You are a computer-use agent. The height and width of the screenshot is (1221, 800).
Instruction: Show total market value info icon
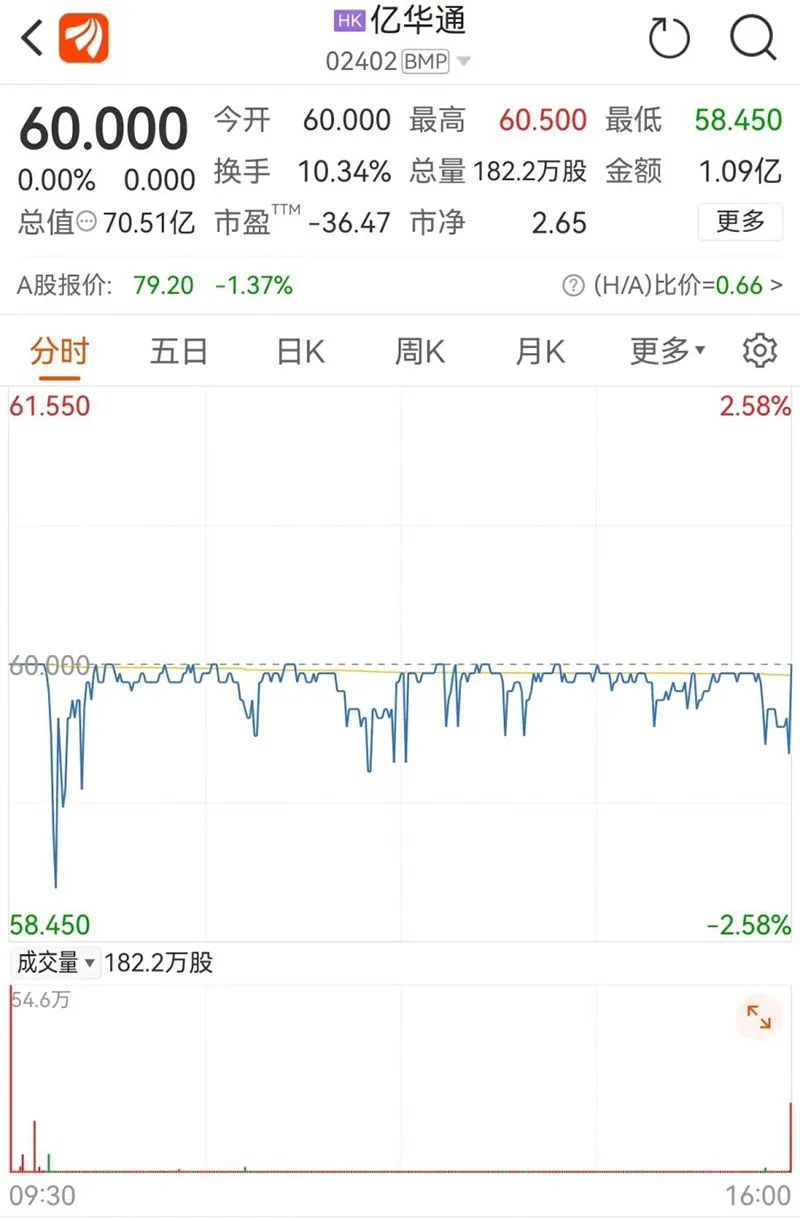pos(87,222)
